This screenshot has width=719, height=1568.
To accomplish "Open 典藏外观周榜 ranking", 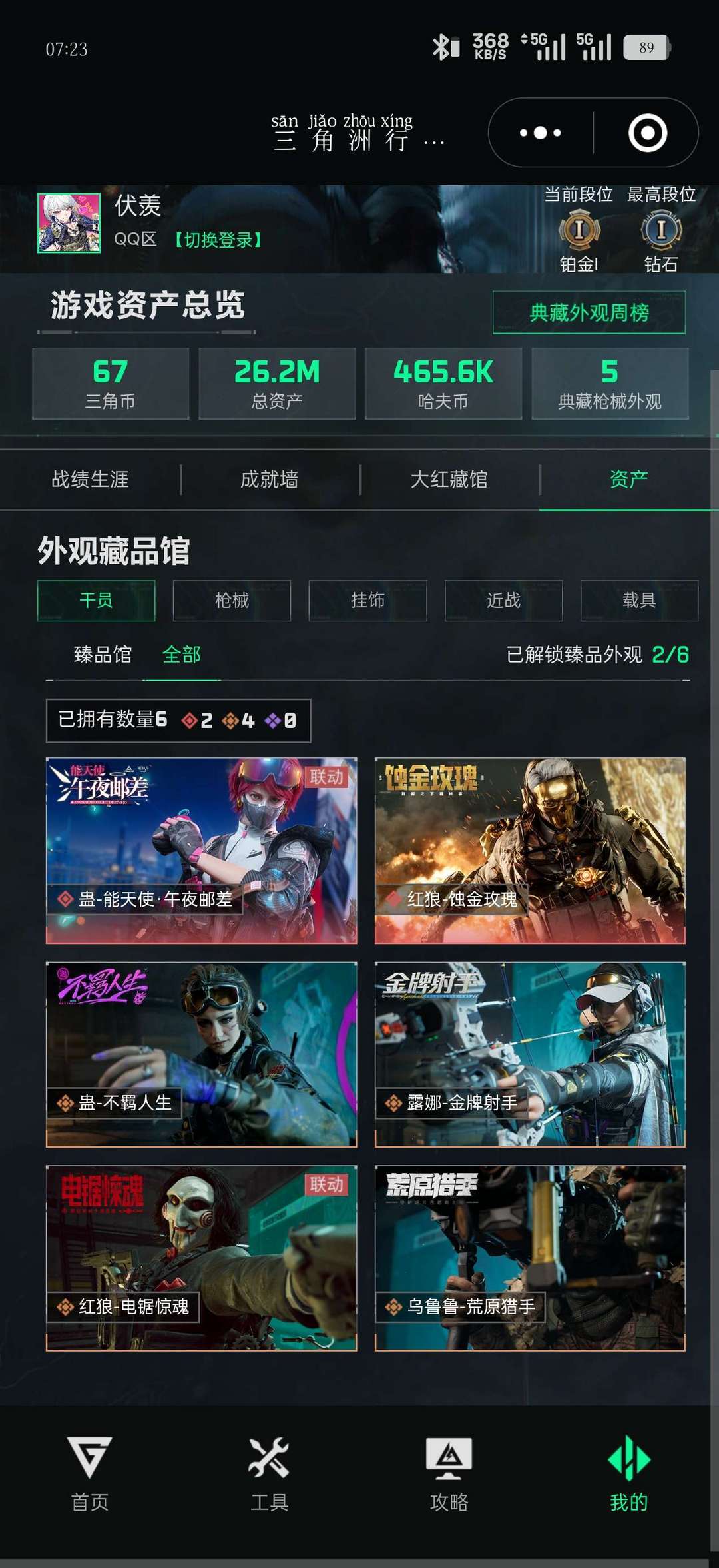I will [x=589, y=312].
